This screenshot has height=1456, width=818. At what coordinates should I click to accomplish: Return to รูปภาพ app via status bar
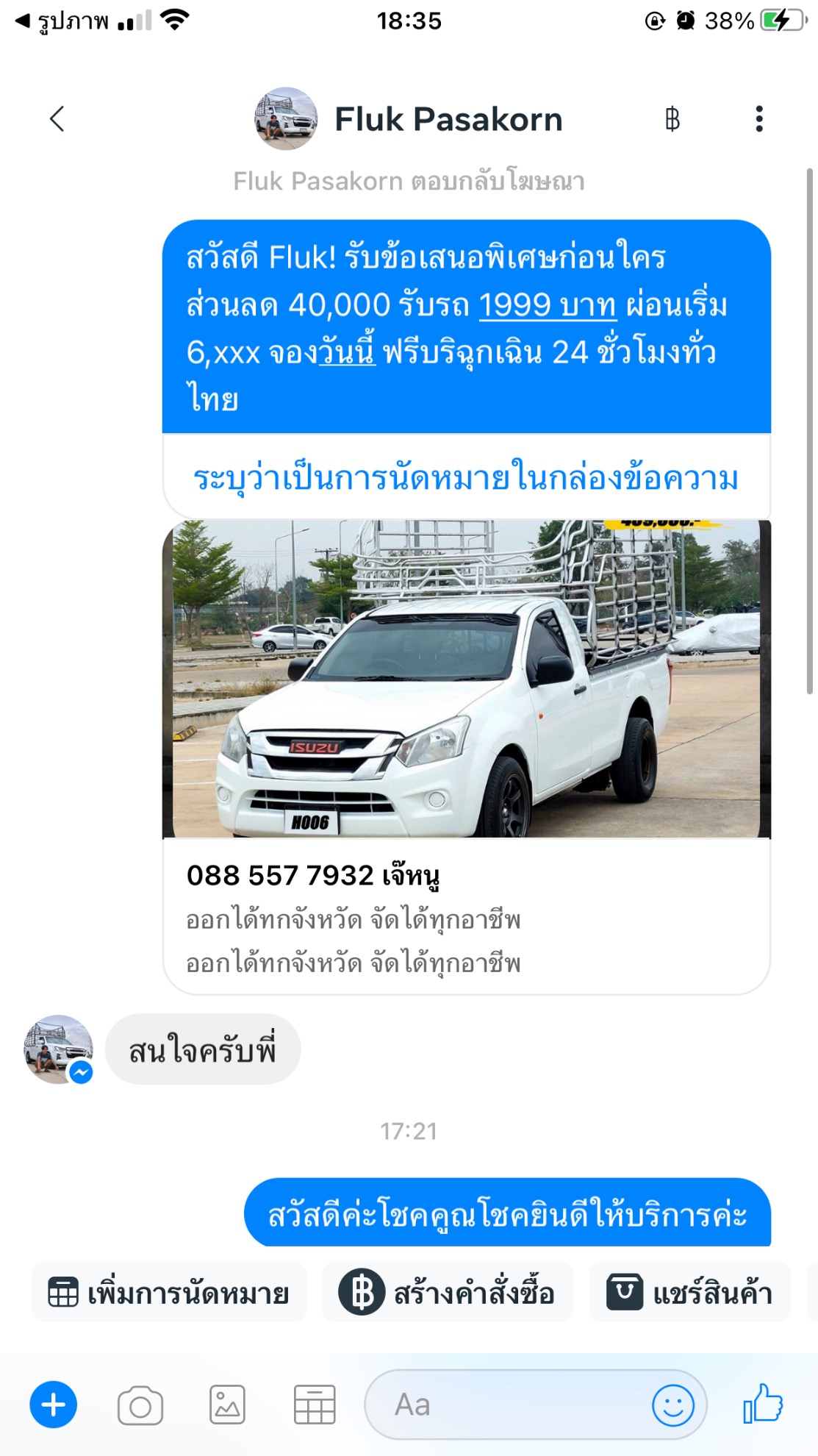point(62,21)
